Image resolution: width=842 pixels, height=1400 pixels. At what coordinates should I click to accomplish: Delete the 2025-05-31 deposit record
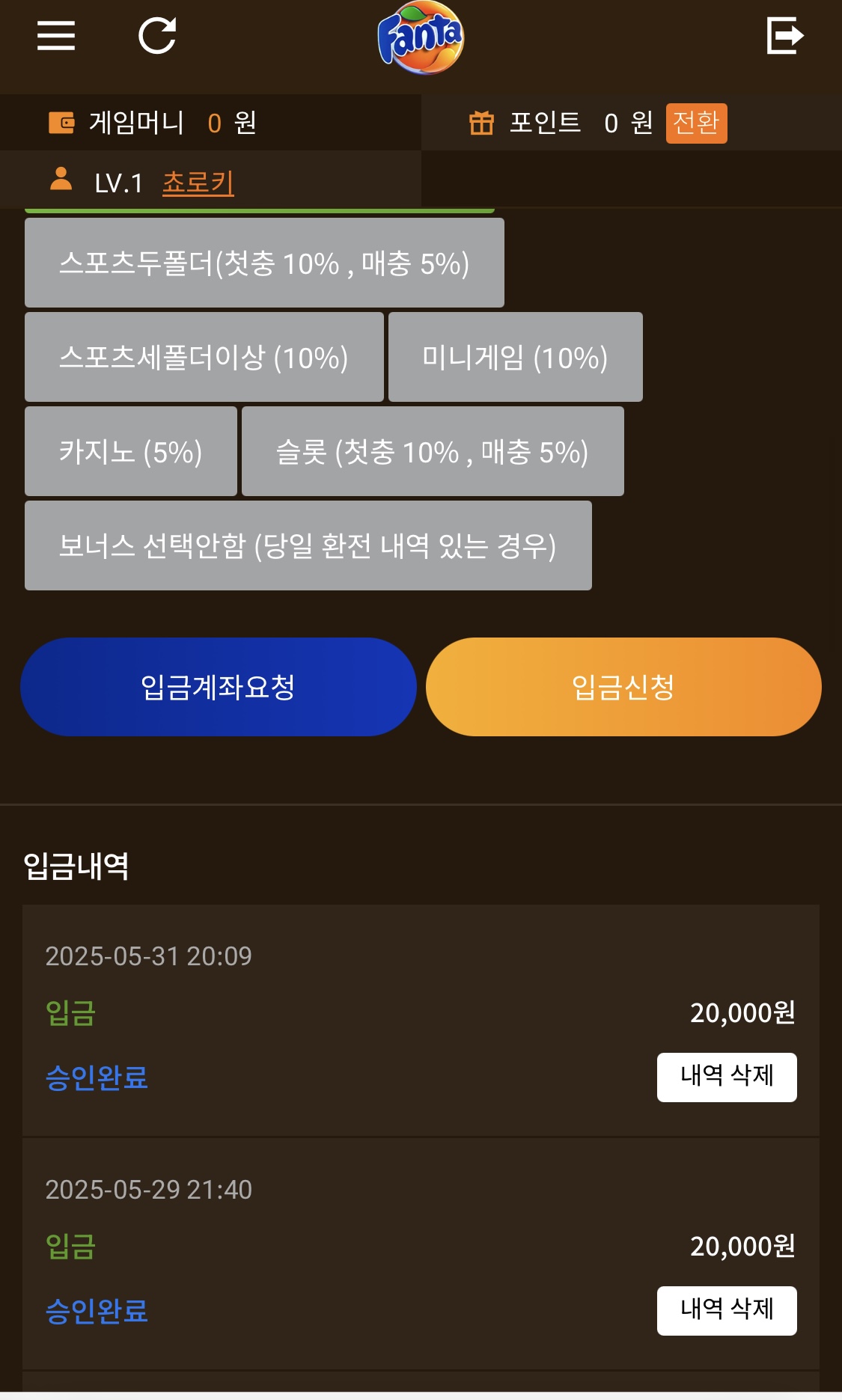tap(727, 1077)
